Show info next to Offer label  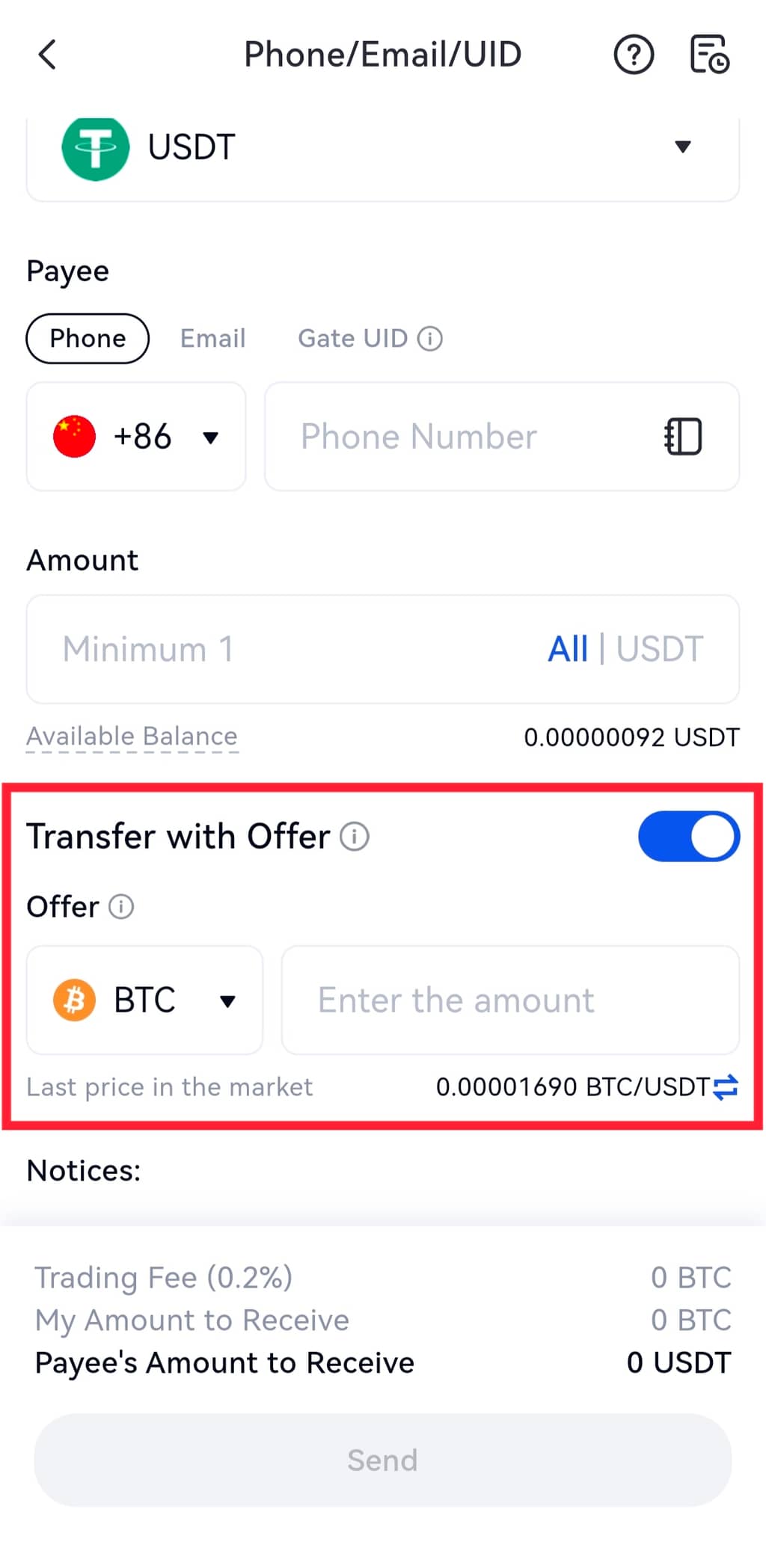[121, 907]
